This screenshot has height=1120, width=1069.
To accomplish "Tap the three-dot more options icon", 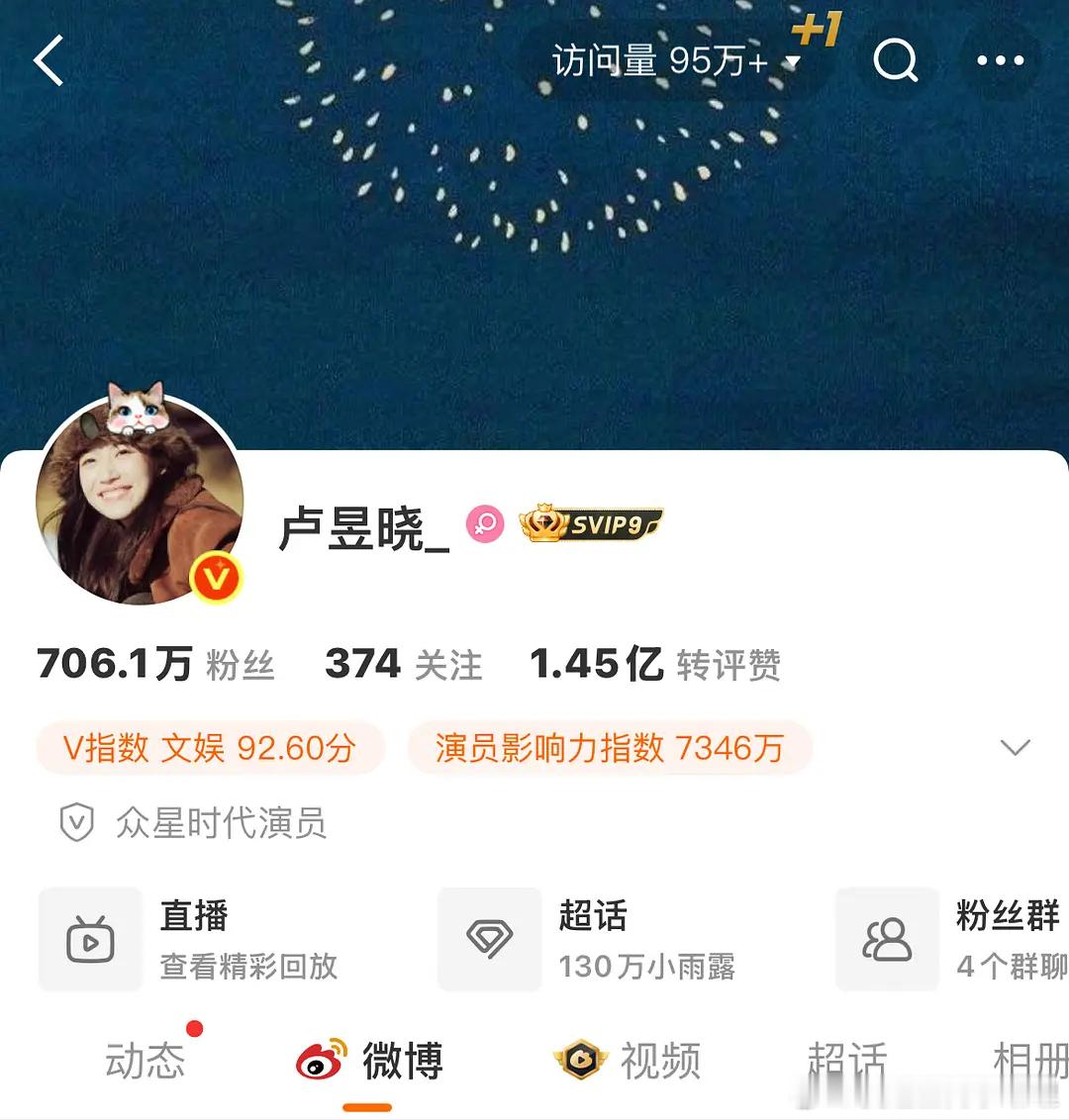I will point(1001,61).
